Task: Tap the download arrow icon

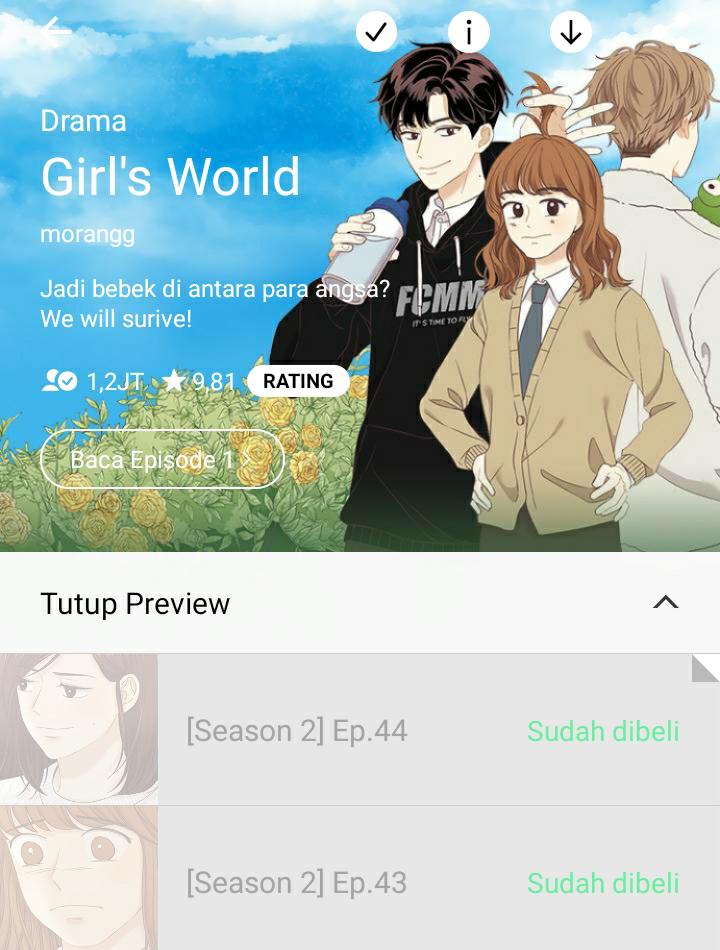Action: (x=570, y=33)
